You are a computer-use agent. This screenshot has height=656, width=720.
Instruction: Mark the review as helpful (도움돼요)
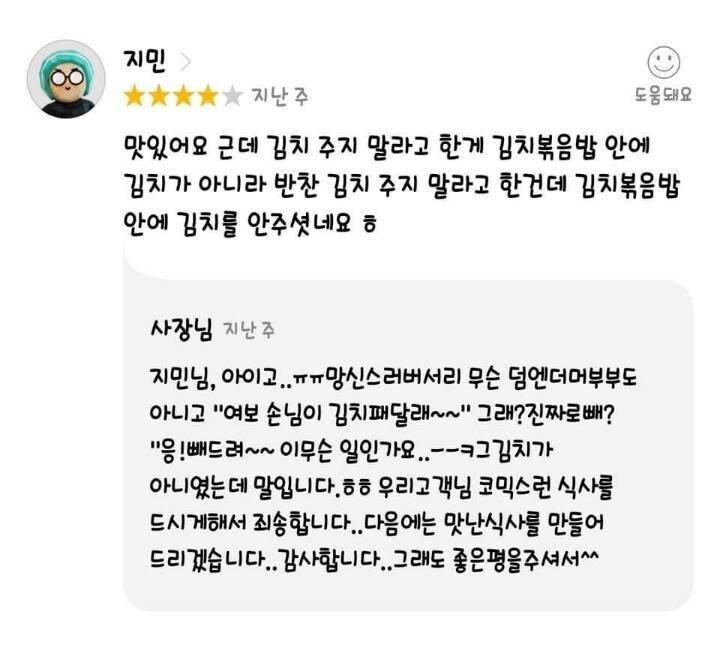(663, 75)
